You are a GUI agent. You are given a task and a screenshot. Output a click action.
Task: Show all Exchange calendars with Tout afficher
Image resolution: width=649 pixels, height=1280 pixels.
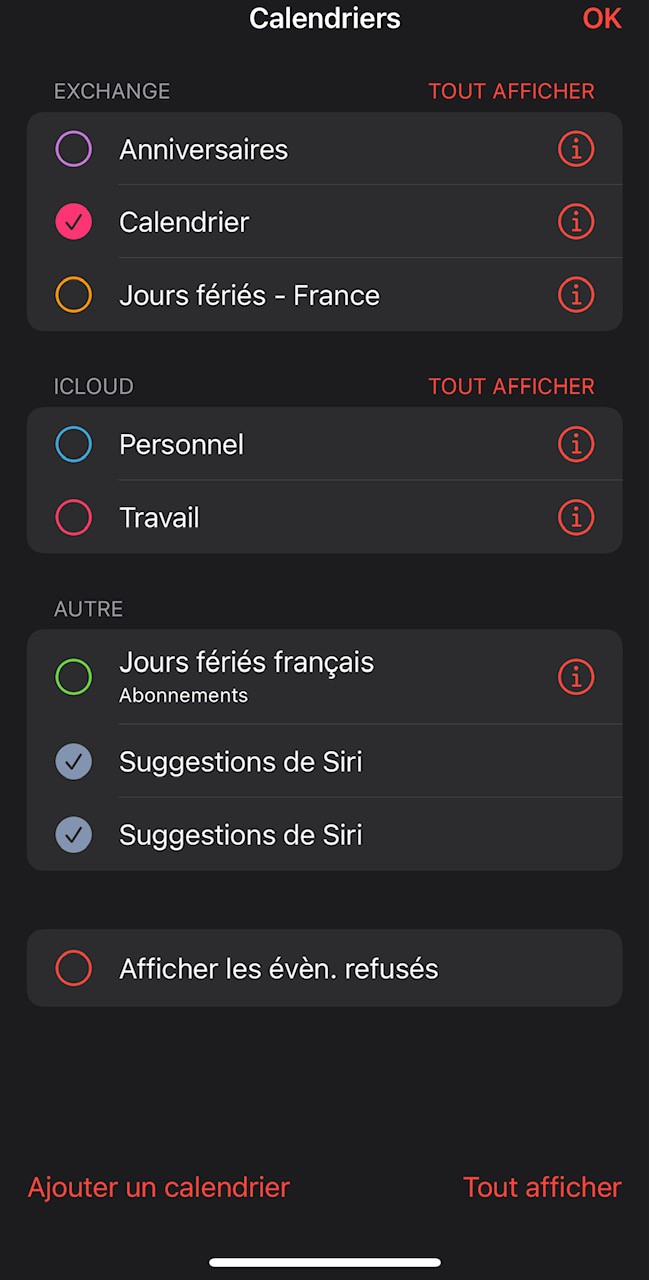pyautogui.click(x=511, y=91)
